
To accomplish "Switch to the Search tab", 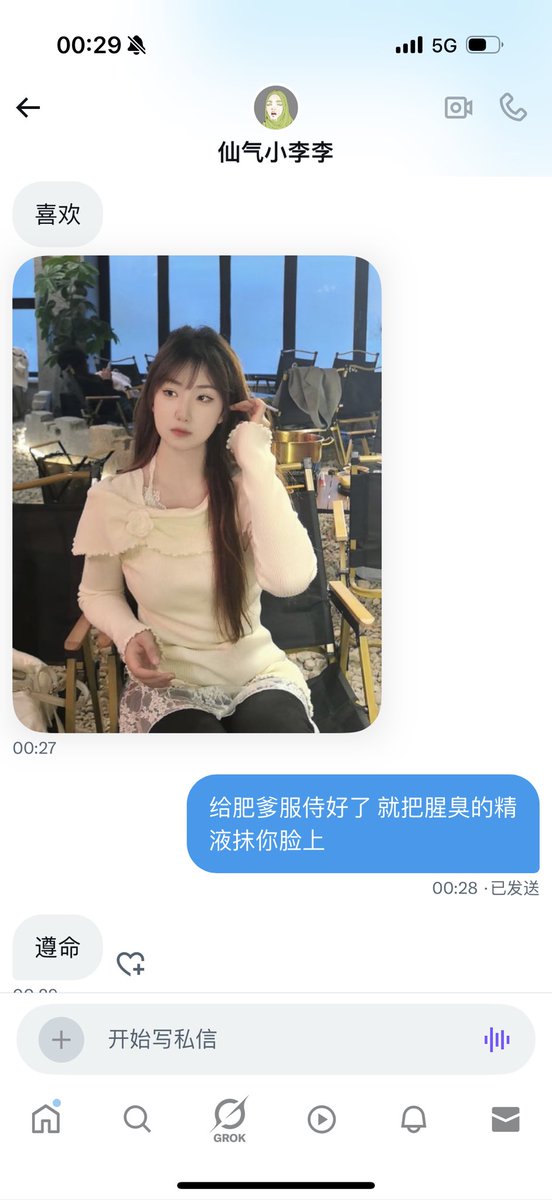I will pos(137,1119).
